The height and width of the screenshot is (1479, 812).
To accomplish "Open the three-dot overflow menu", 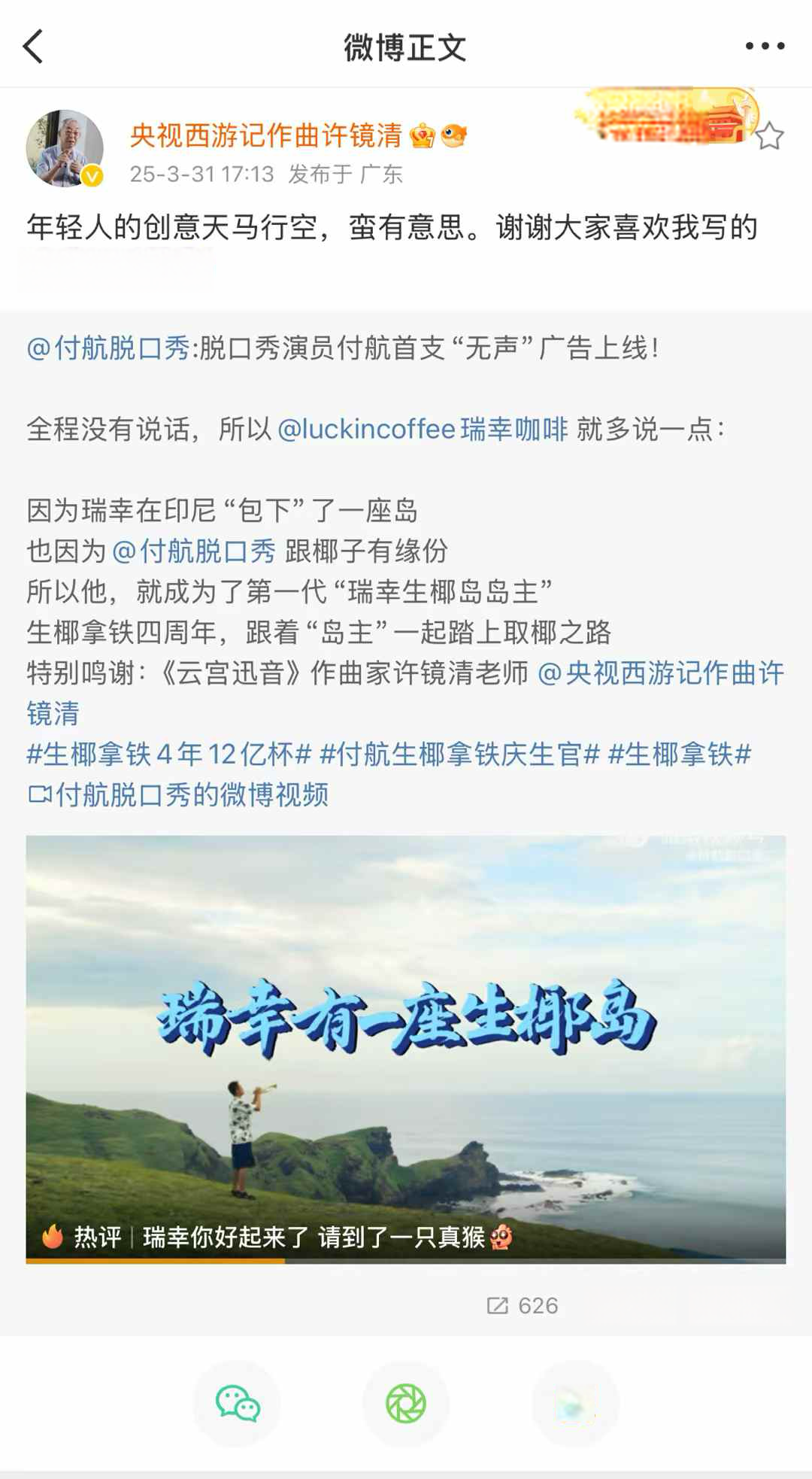I will 765,47.
